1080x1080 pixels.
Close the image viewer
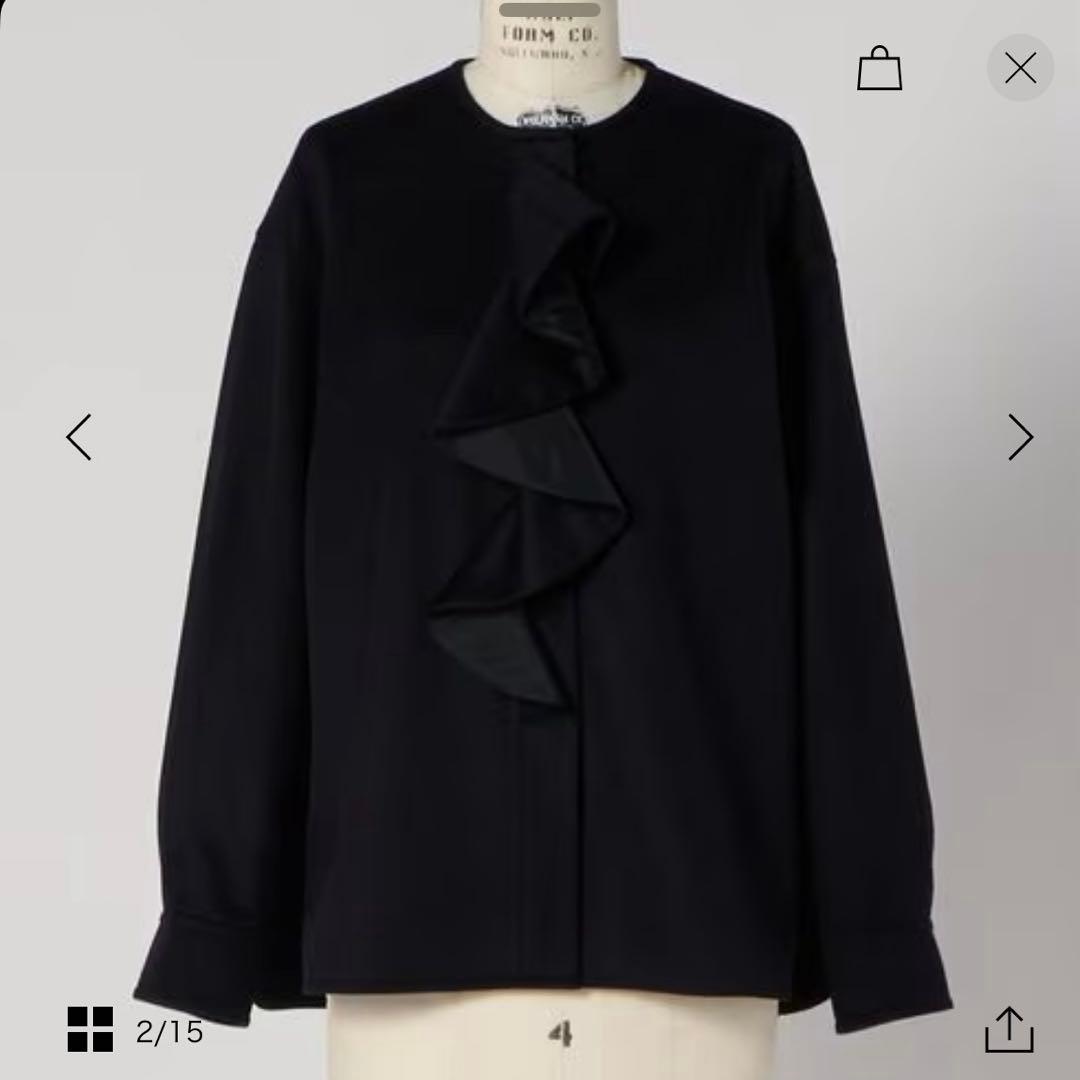click(1020, 68)
